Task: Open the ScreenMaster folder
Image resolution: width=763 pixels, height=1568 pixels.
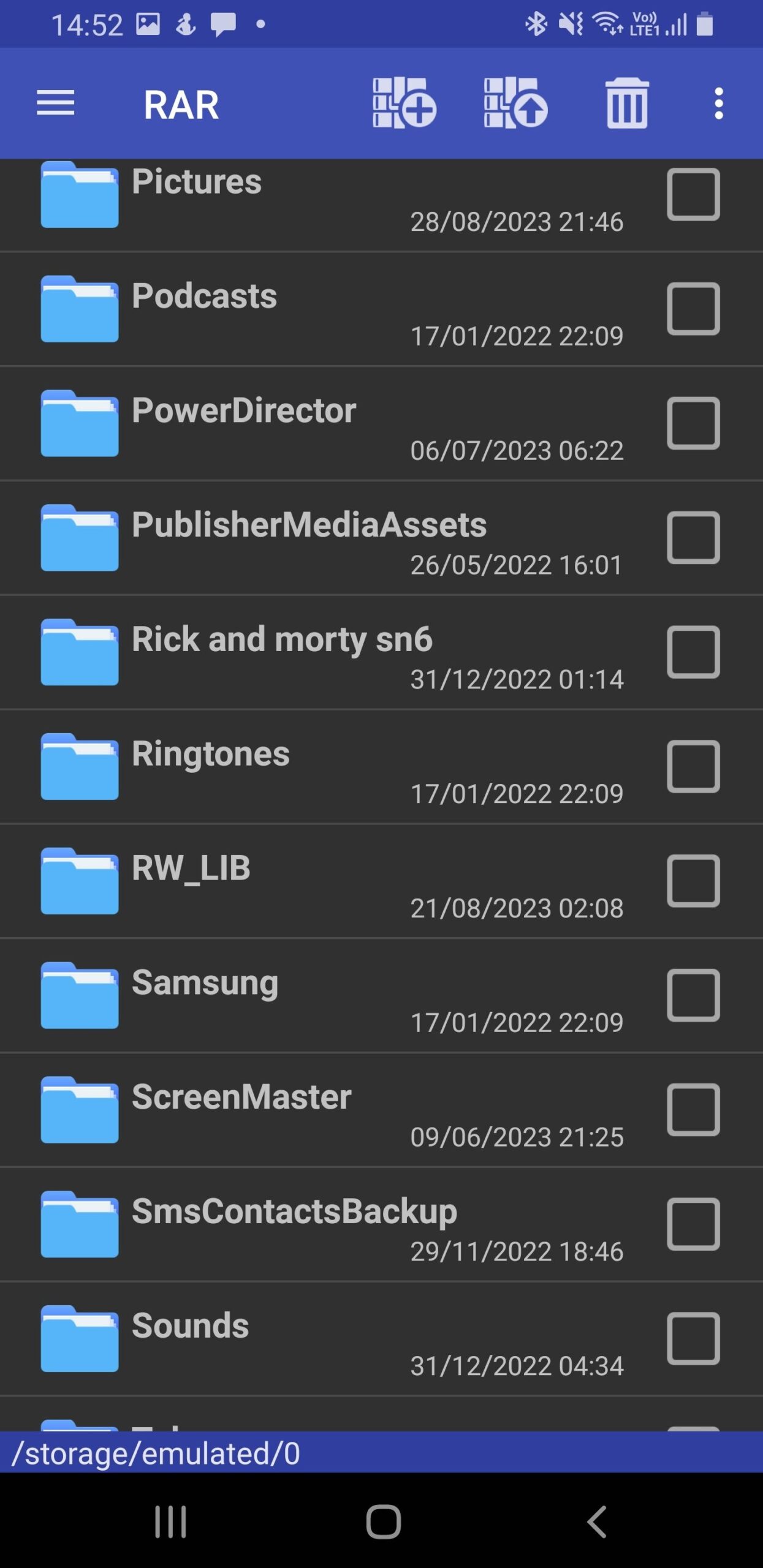Action: [381, 1110]
